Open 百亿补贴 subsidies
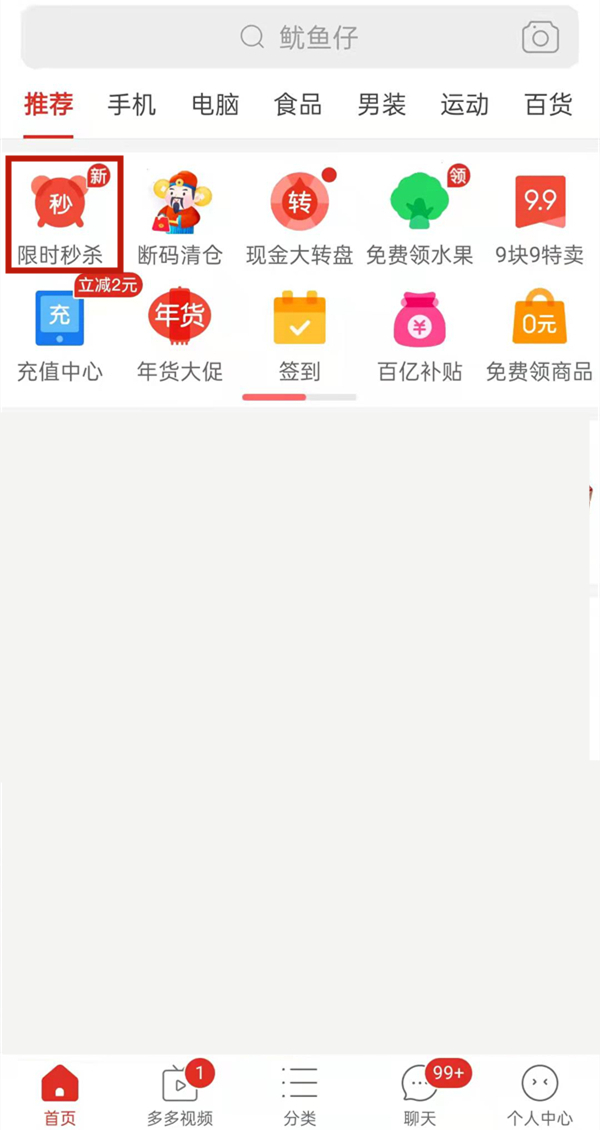The image size is (600, 1130). (420, 334)
